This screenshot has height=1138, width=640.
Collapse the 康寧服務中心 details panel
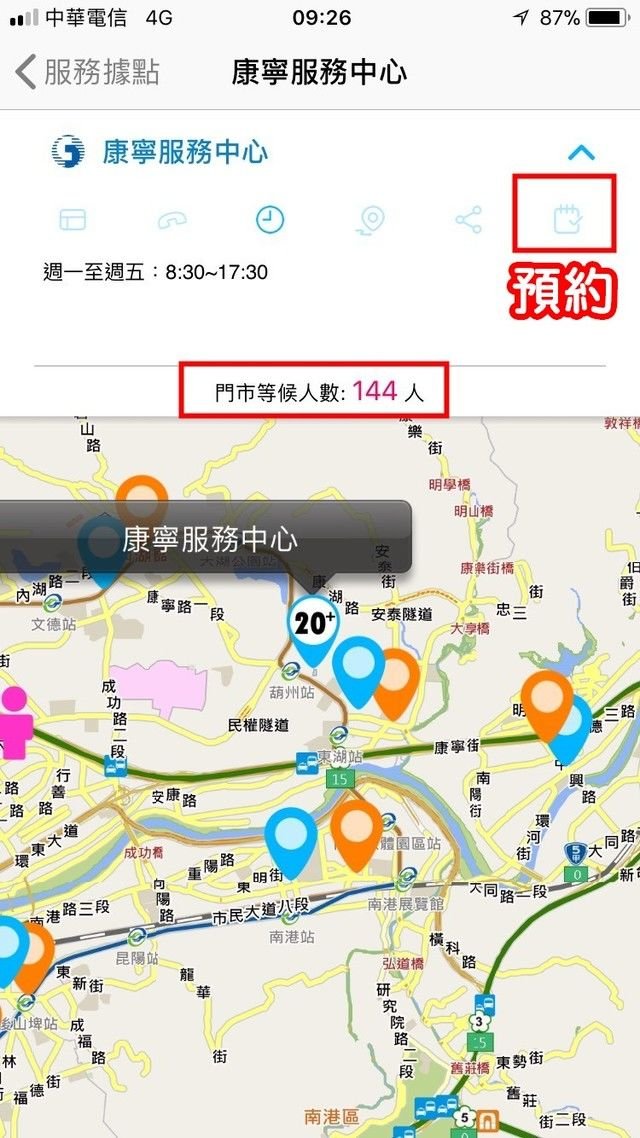[x=581, y=153]
